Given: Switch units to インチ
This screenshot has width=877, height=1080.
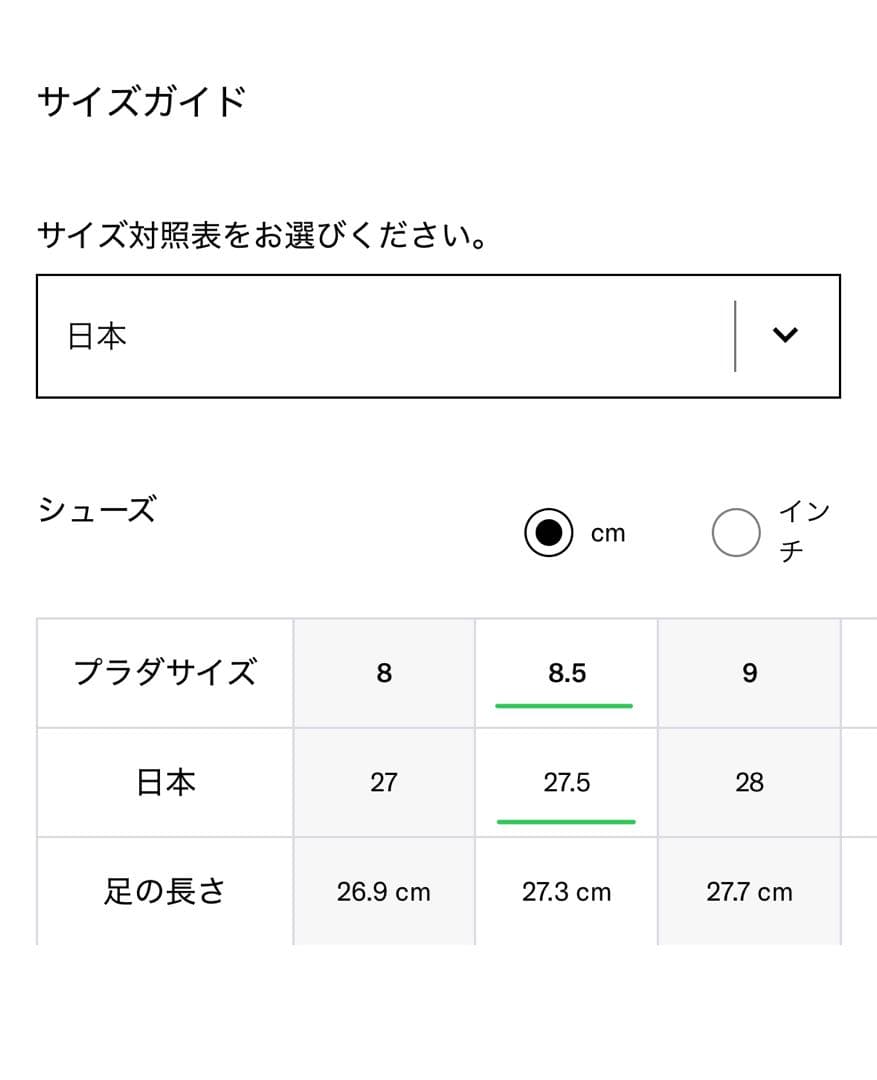Looking at the screenshot, I should click(737, 532).
